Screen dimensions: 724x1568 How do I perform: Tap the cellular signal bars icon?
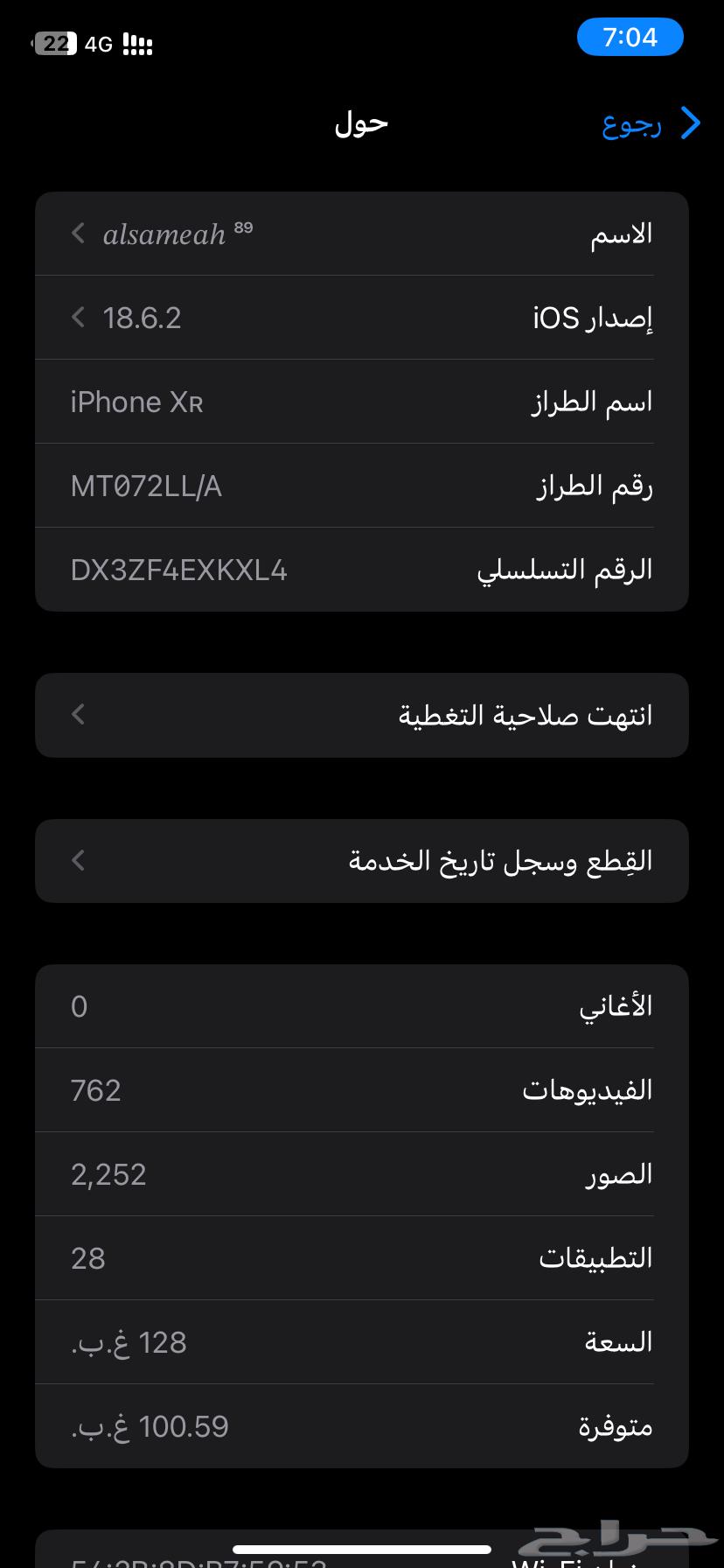click(x=136, y=44)
